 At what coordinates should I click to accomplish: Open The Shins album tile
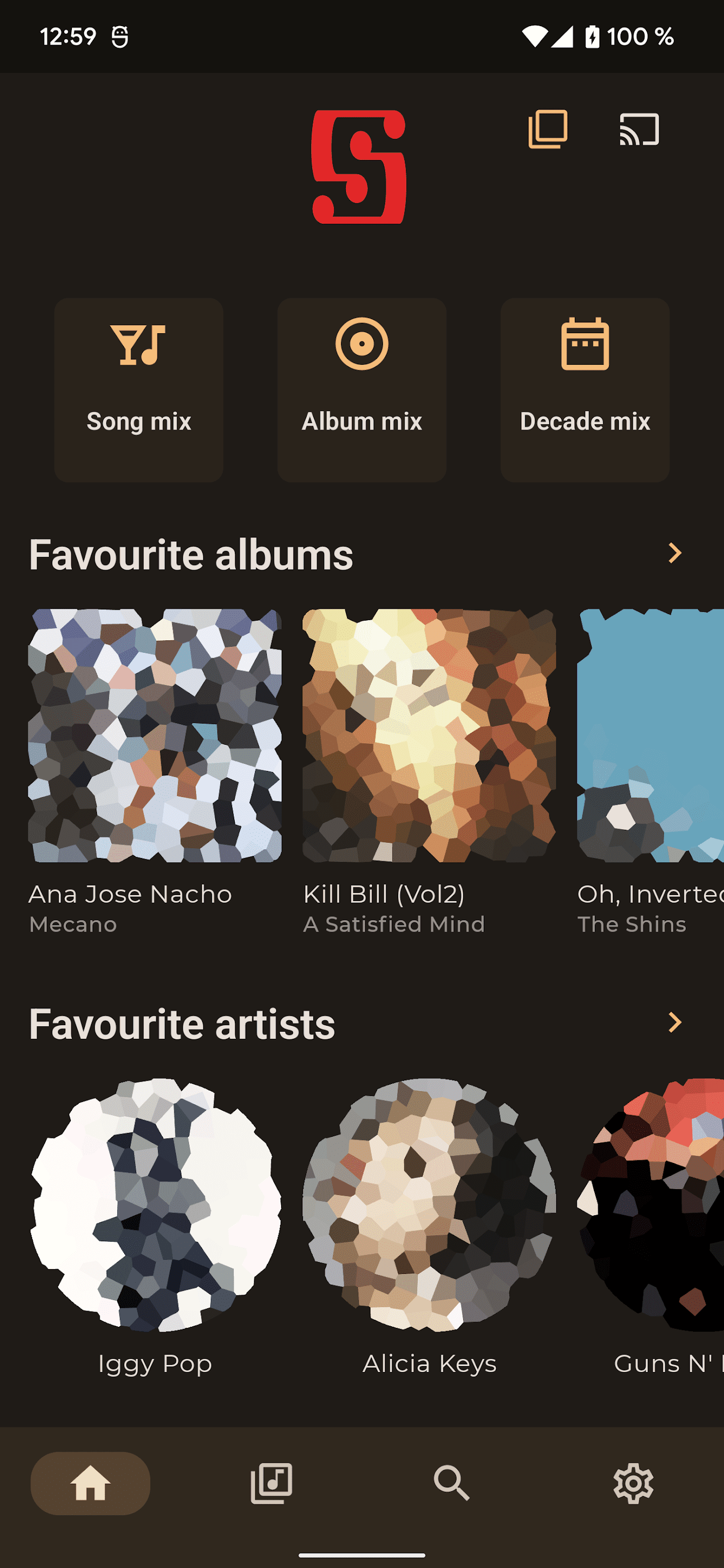pos(650,736)
